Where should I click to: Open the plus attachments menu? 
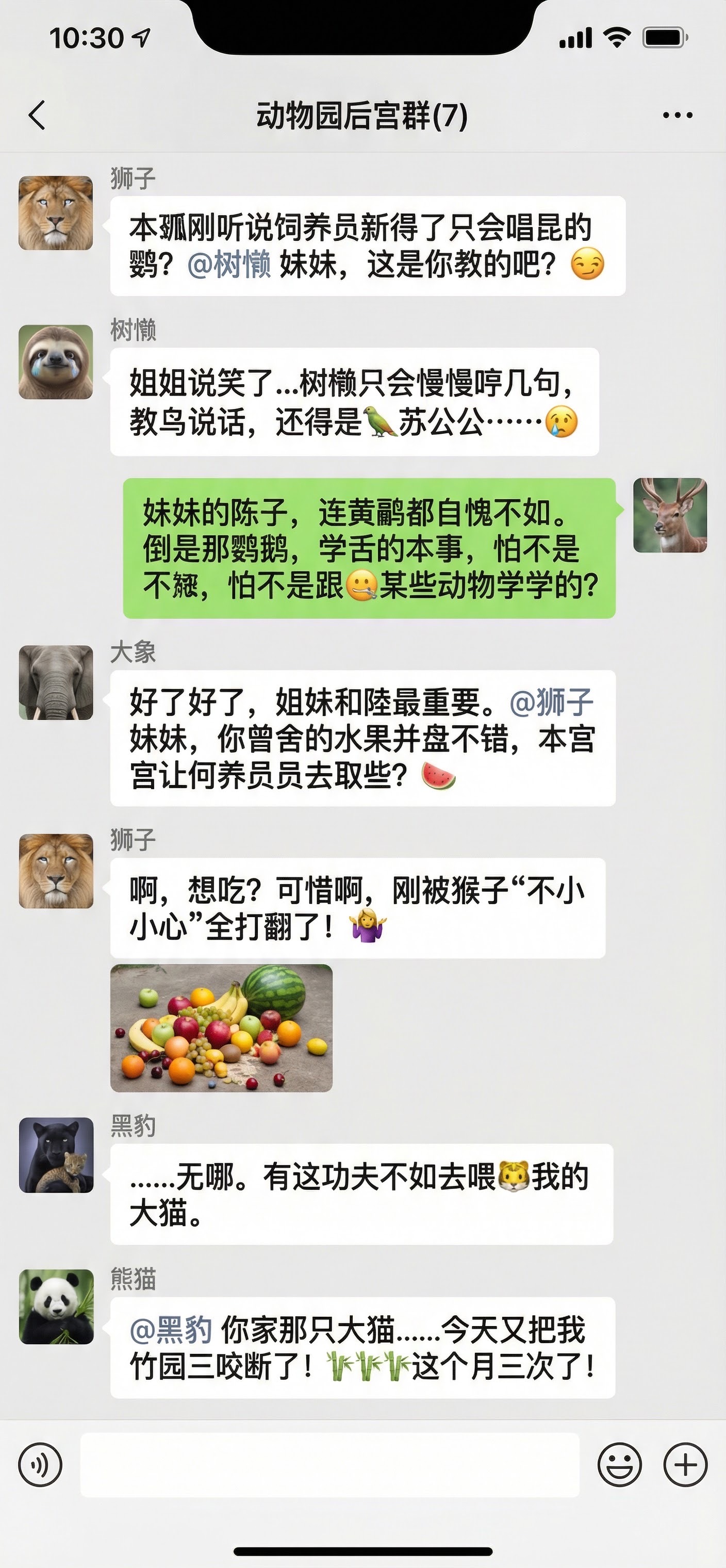tap(685, 1465)
